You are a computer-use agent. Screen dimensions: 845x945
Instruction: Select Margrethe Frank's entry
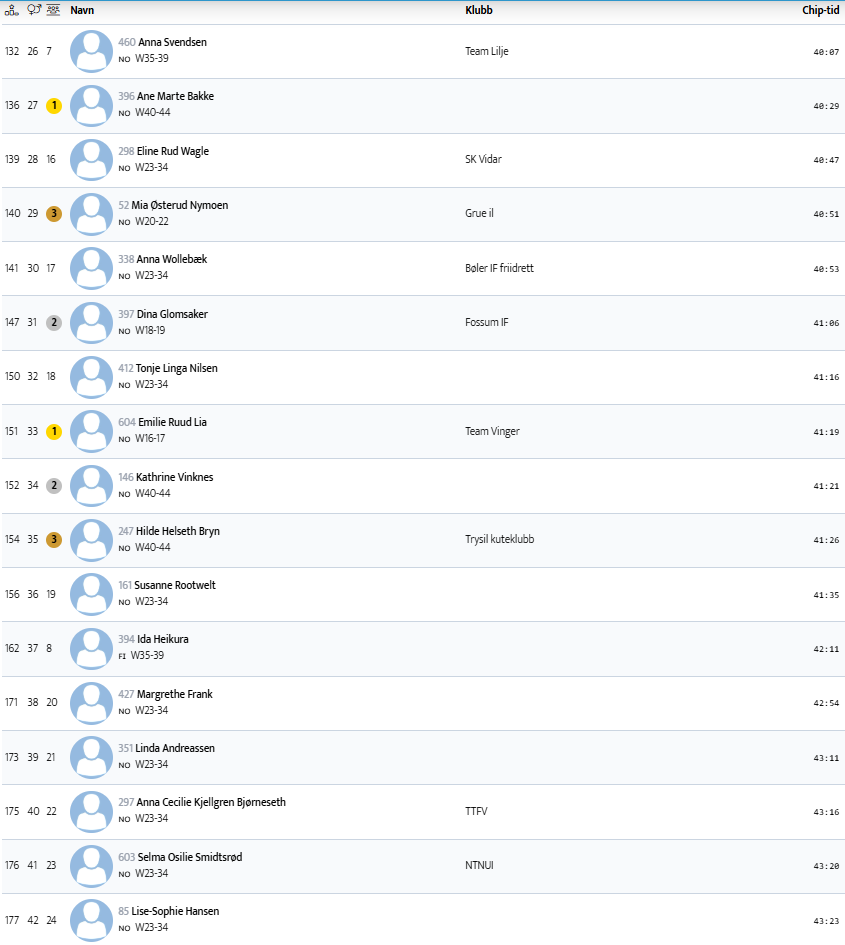[174, 694]
